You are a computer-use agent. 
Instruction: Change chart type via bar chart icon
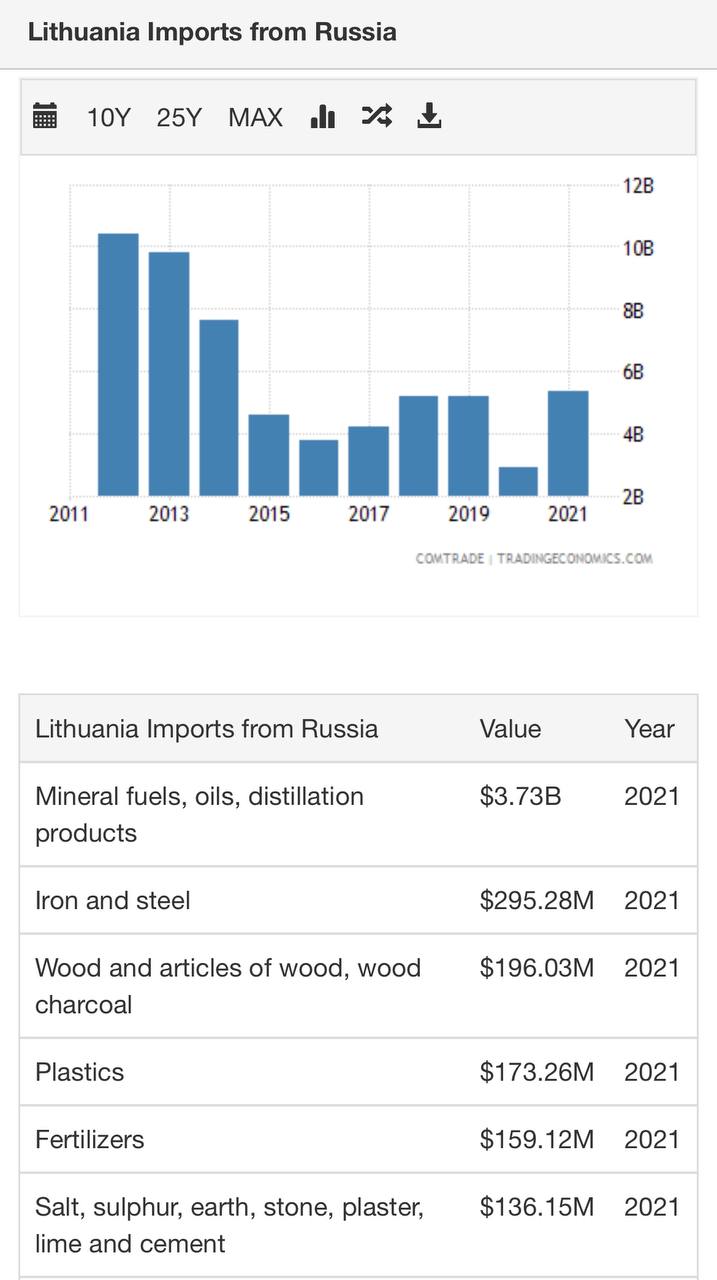click(323, 117)
